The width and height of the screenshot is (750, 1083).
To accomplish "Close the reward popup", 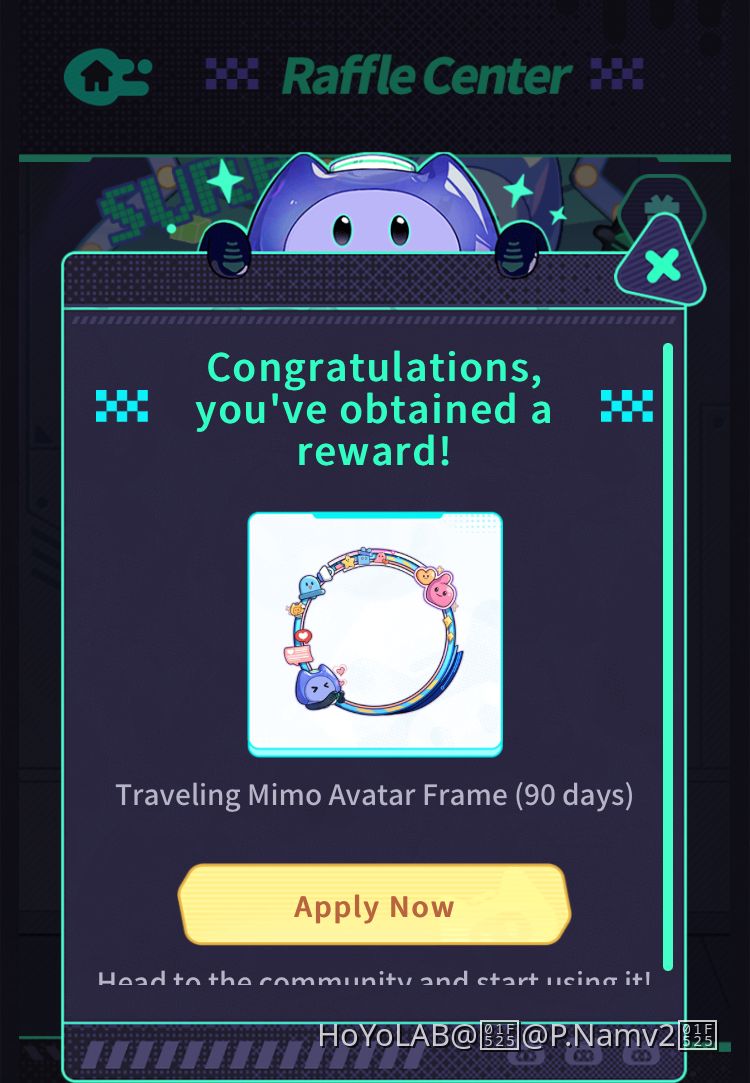I will pos(662,265).
